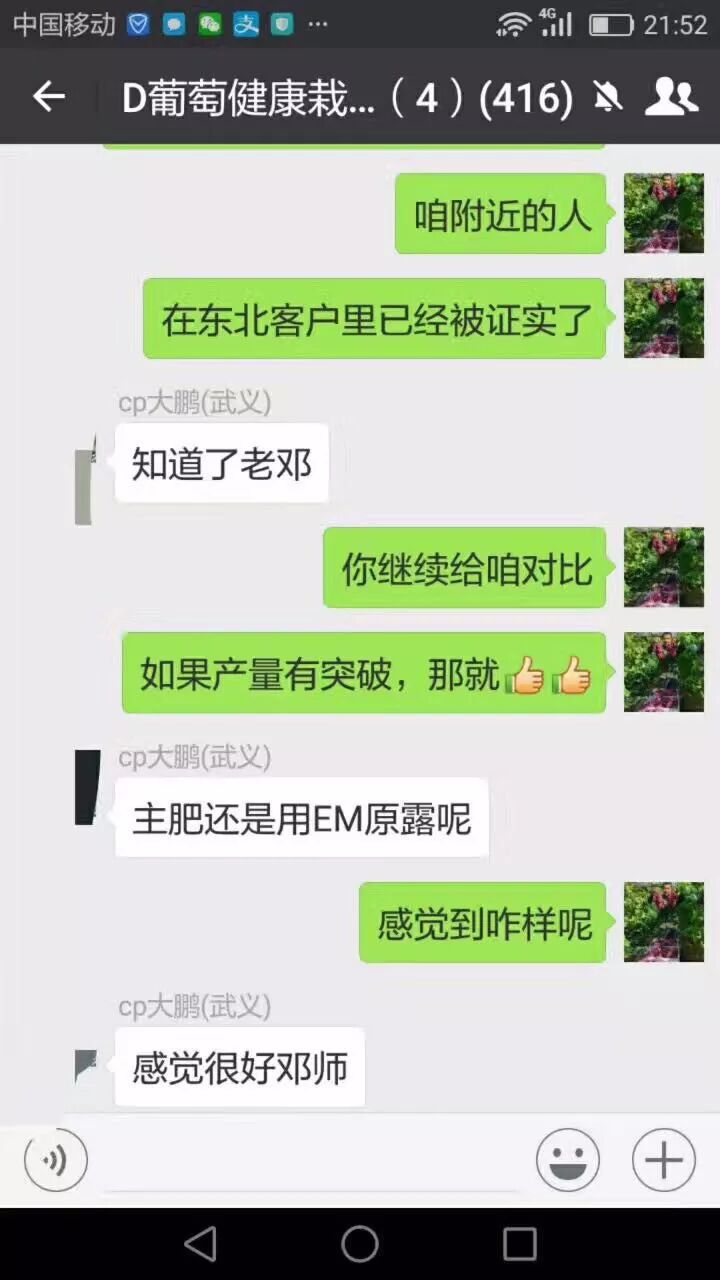Tap the Android home button

pyautogui.click(x=360, y=1244)
